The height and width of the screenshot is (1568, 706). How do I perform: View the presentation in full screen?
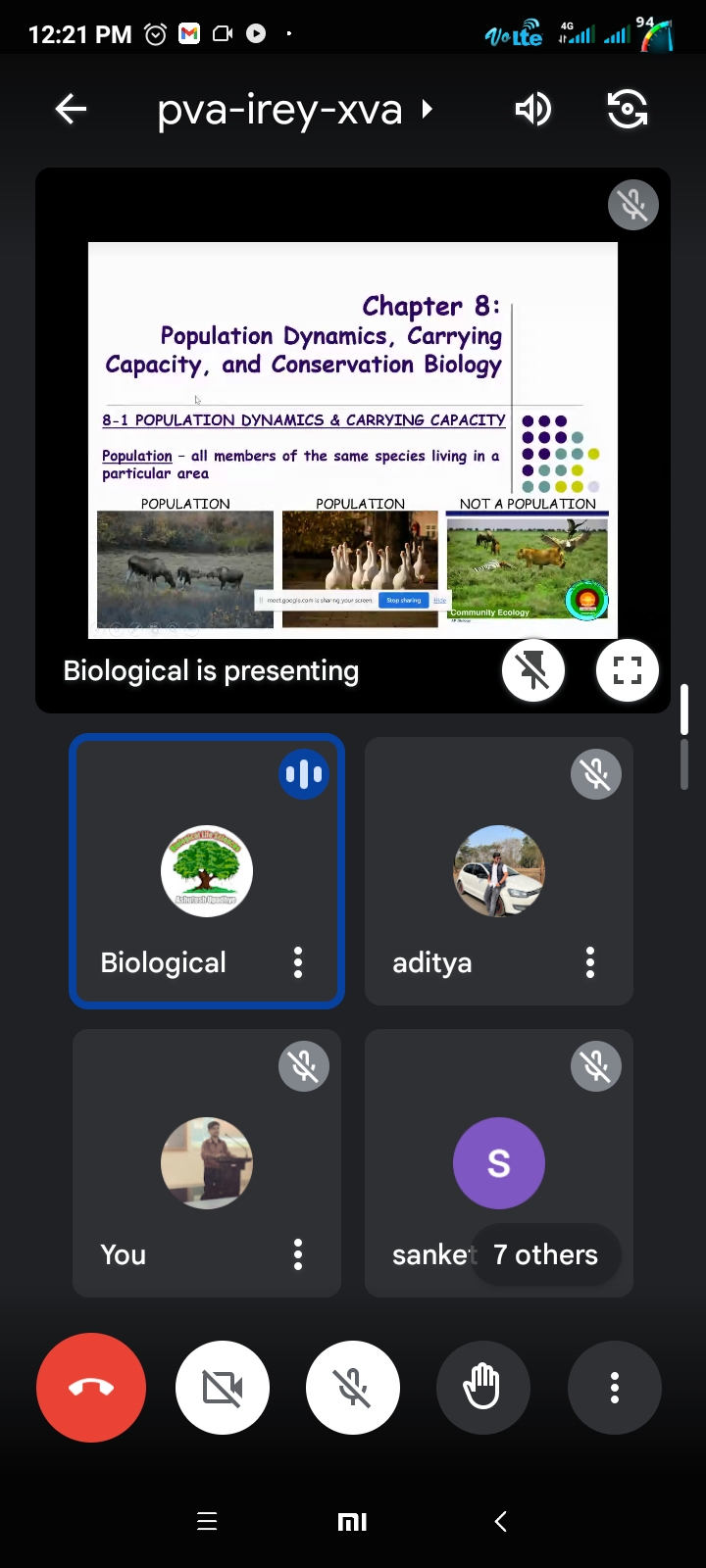pos(628,671)
